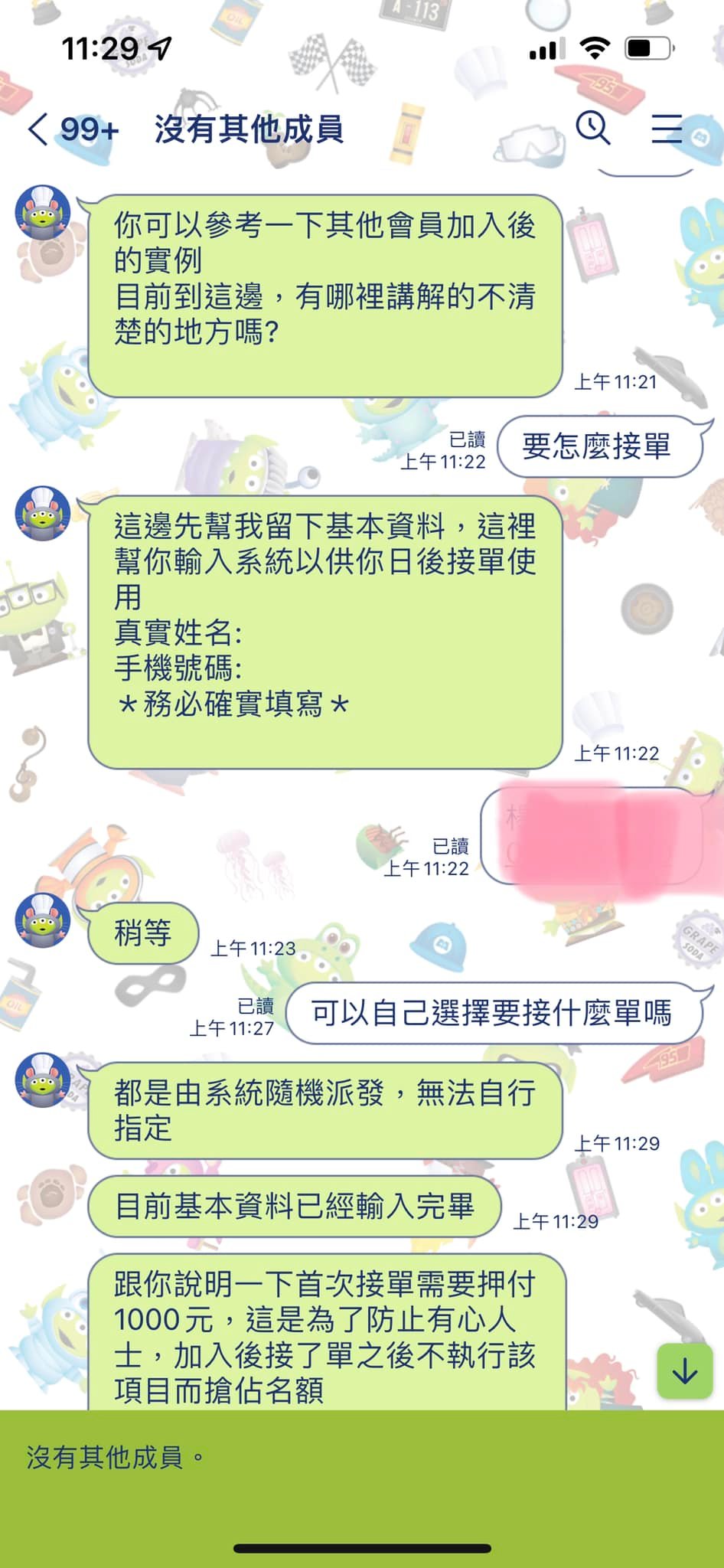Screen dimensions: 724x1568
Task: Open sender's avatar beside 稍等 message
Action: (x=43, y=920)
